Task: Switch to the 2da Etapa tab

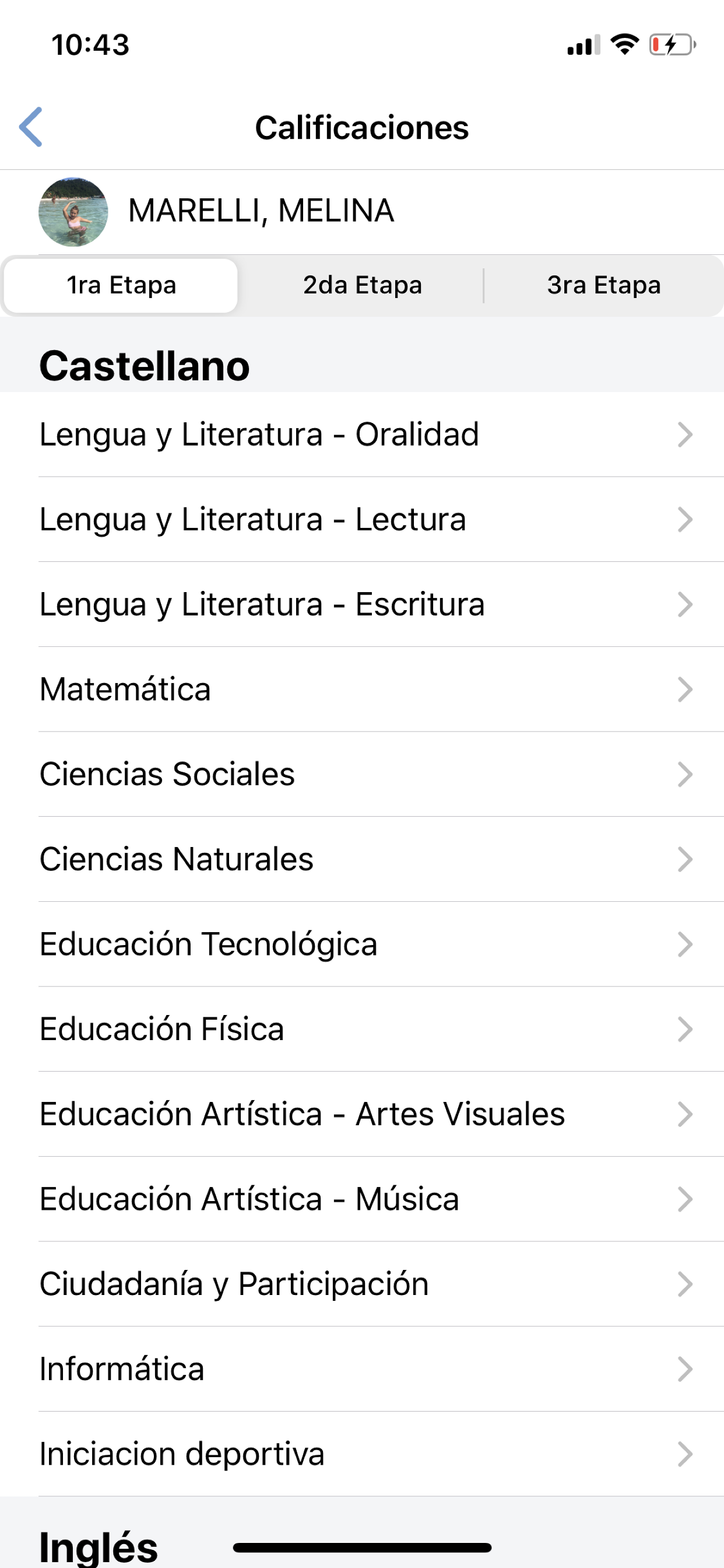Action: pos(363,285)
